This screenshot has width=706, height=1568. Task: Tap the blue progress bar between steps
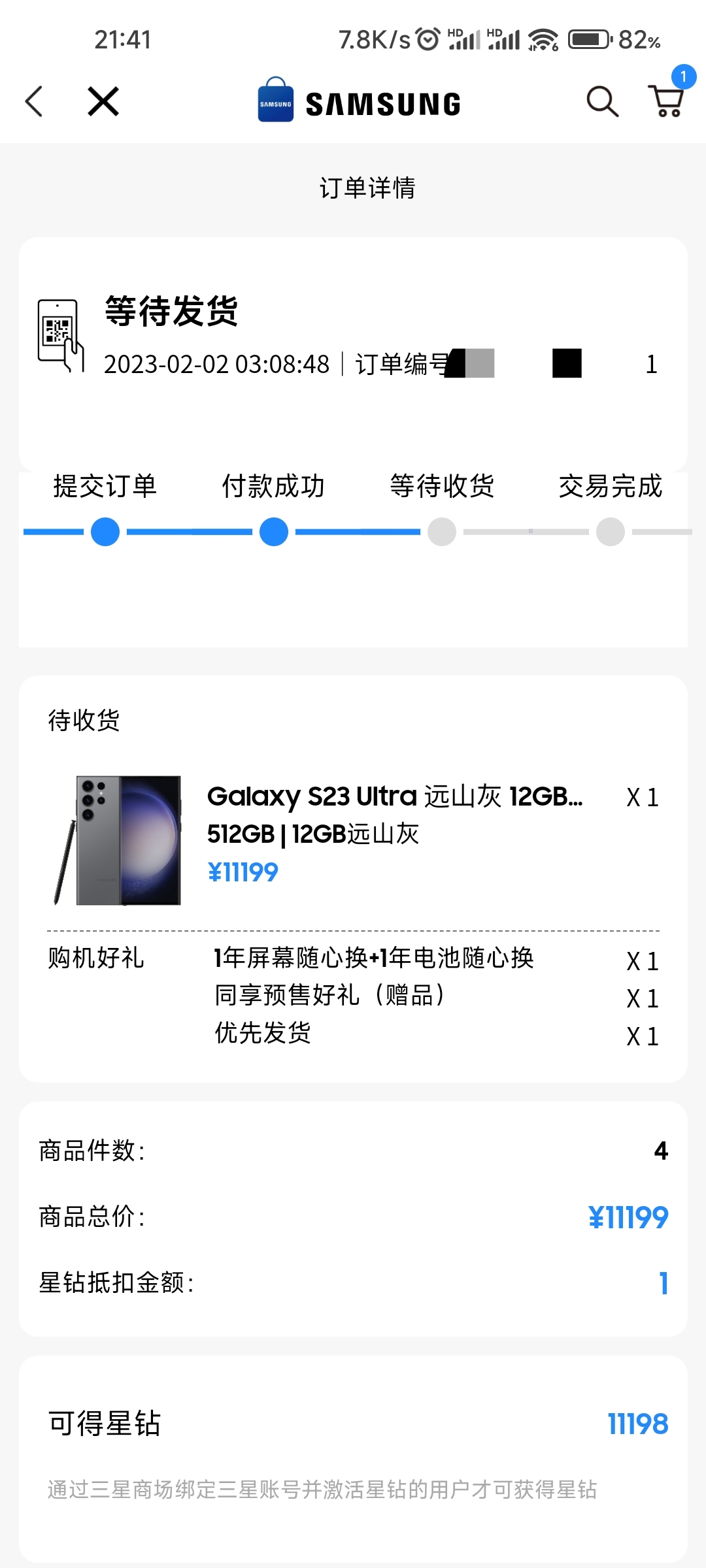tap(190, 532)
